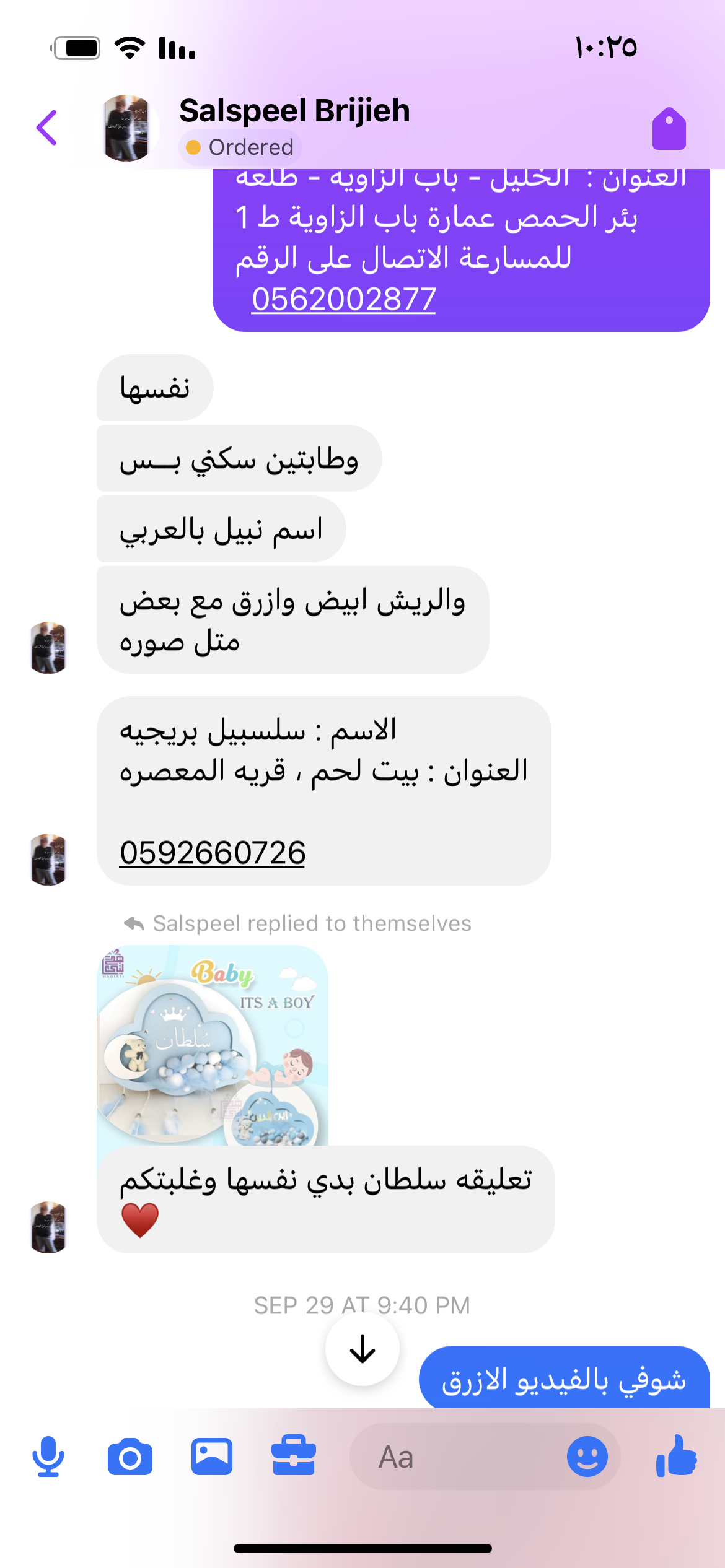Record a voice message

[x=48, y=1457]
